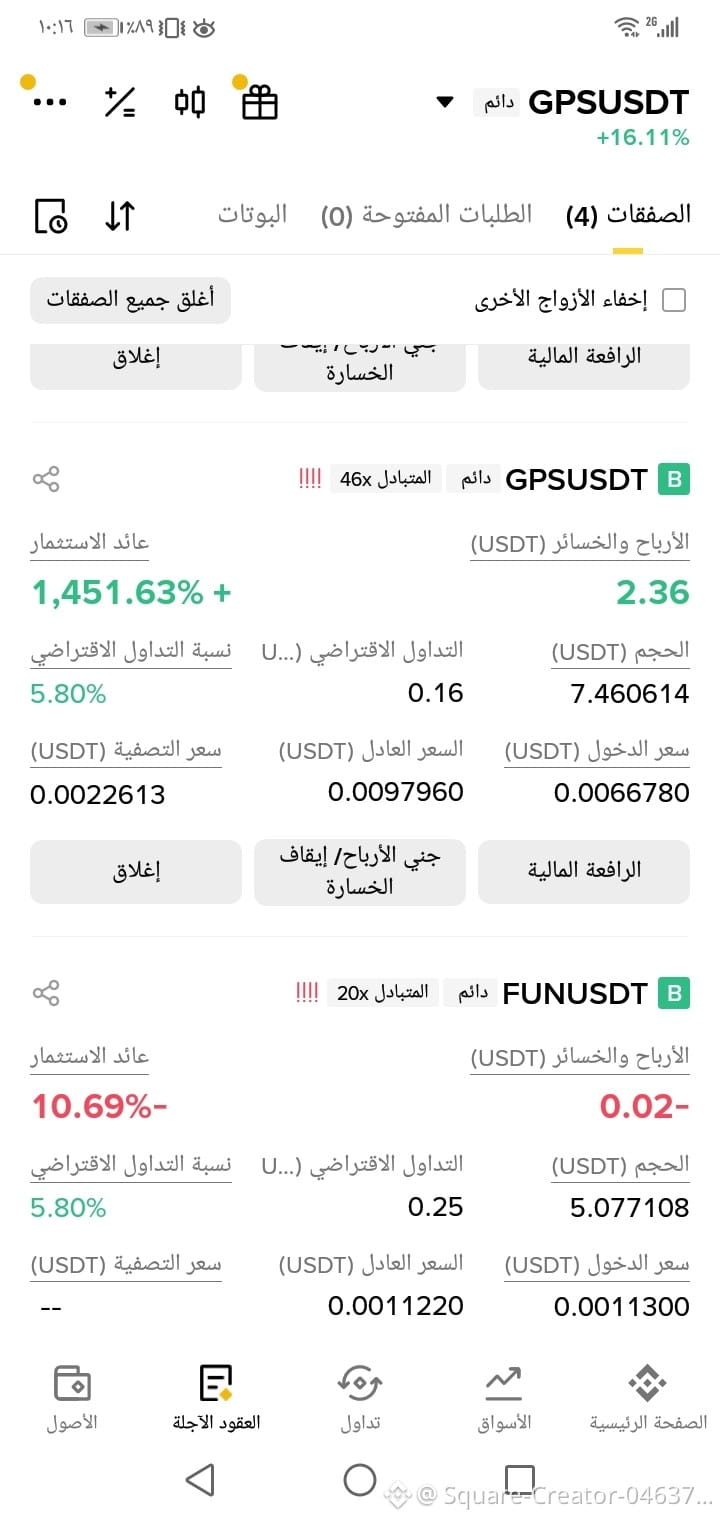Open the gift rewards icon
Screen dimensions: 720x1520
[x=260, y=102]
